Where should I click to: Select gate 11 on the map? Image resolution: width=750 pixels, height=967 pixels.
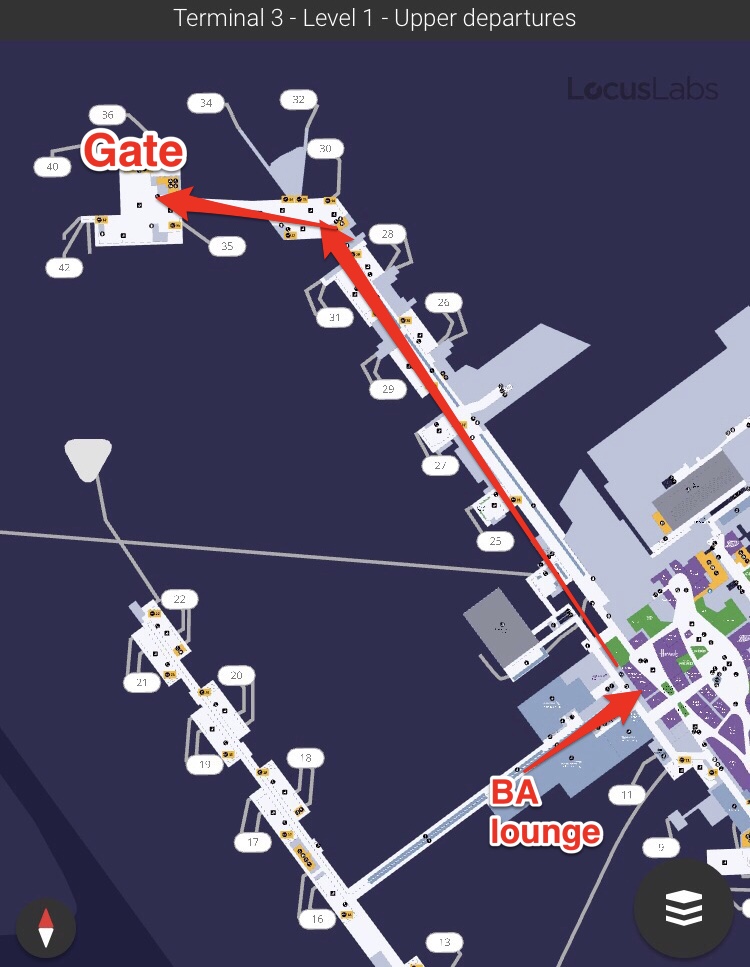pyautogui.click(x=627, y=795)
